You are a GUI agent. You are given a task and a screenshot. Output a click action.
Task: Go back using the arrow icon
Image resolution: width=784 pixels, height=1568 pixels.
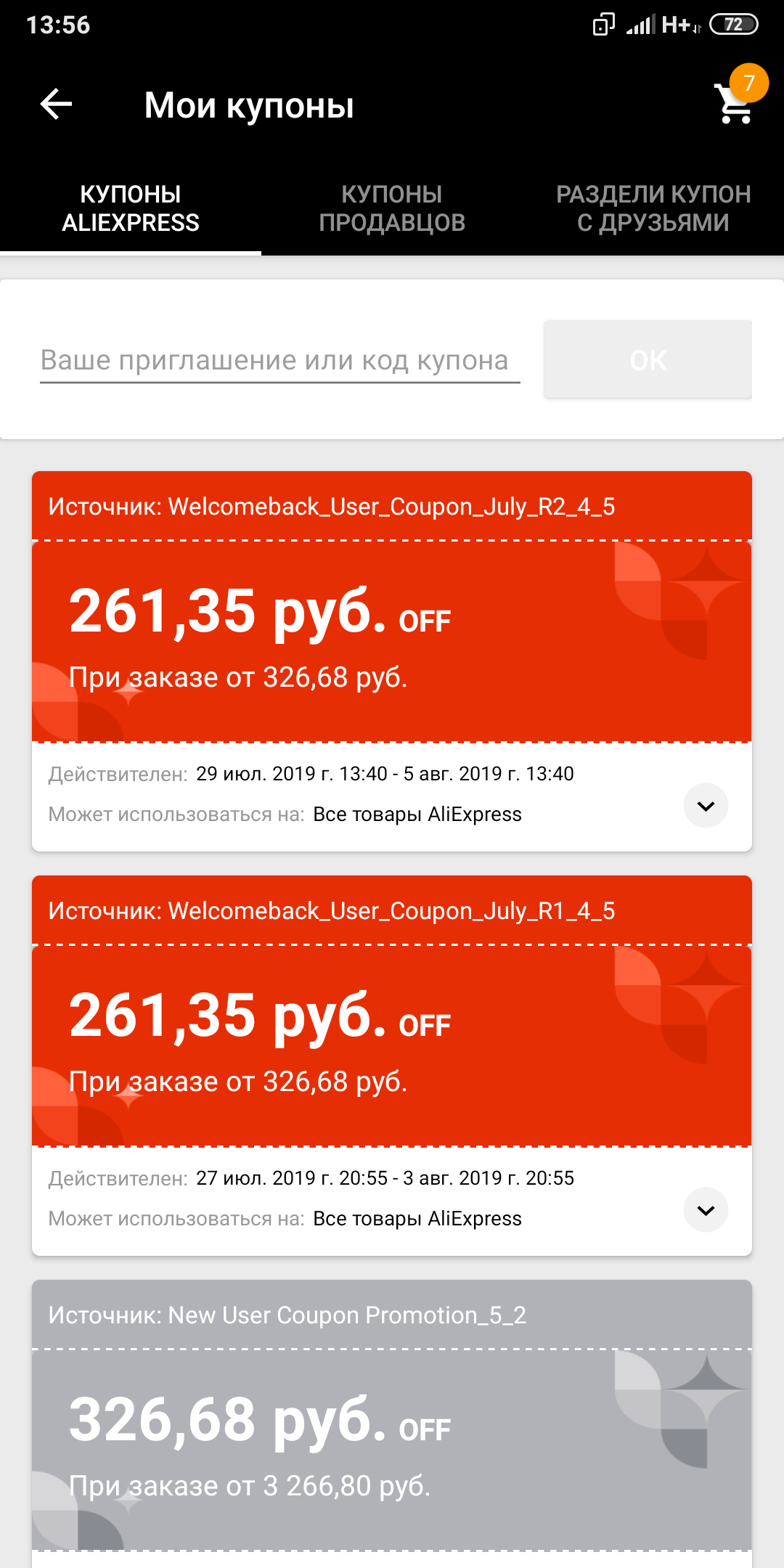point(56,105)
